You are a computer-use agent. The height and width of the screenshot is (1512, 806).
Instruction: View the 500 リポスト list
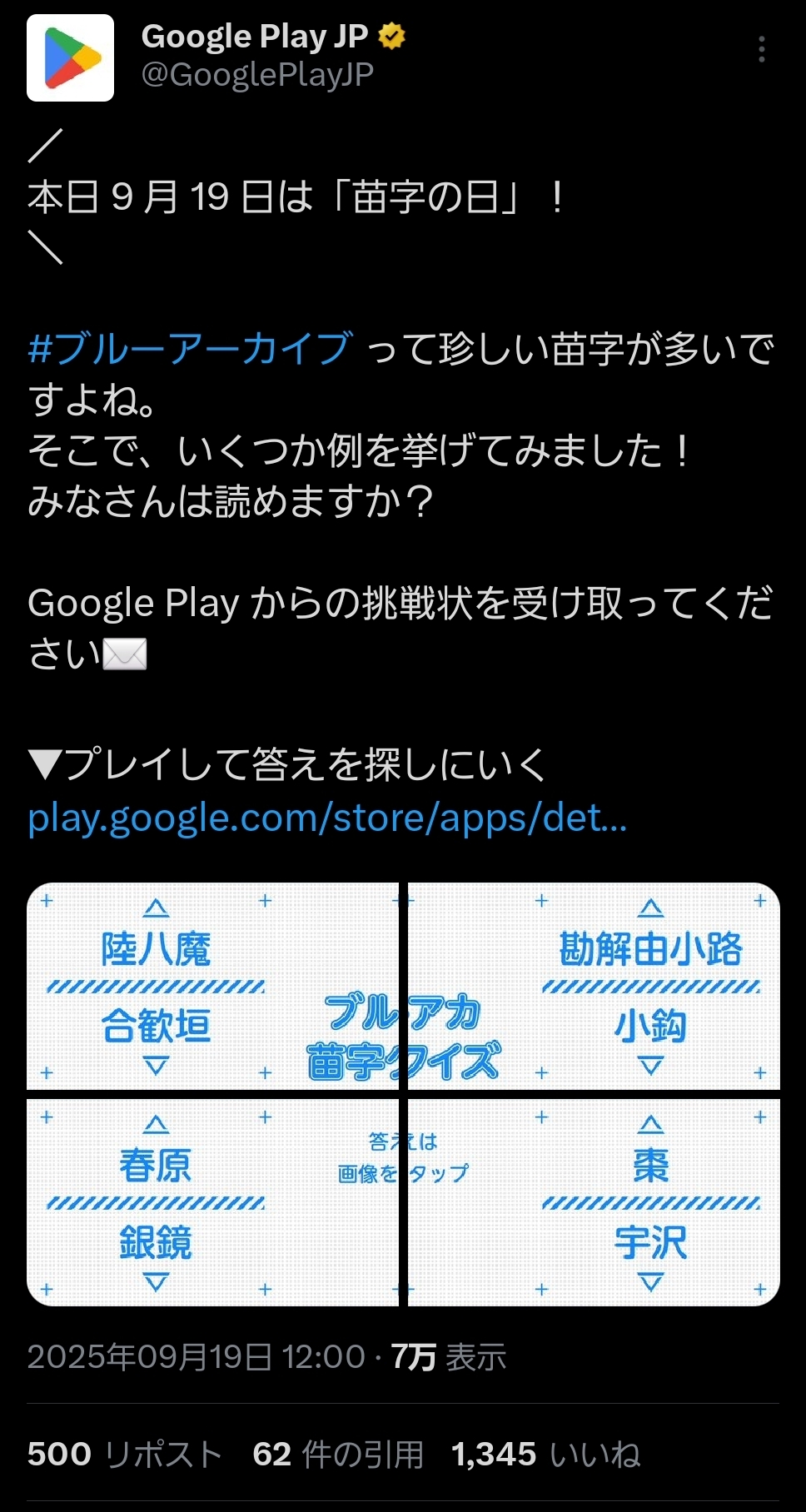(x=125, y=1455)
